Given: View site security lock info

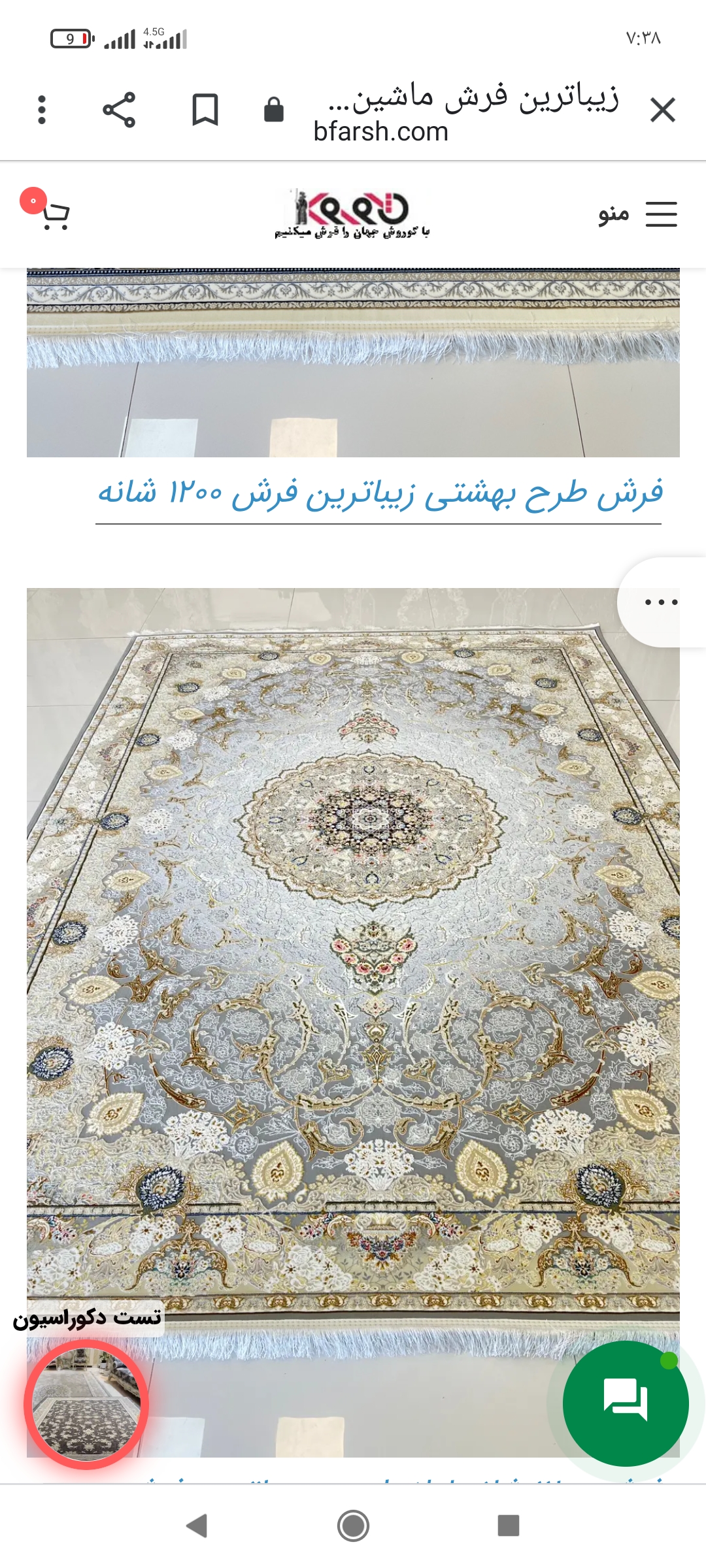Looking at the screenshot, I should 273,110.
